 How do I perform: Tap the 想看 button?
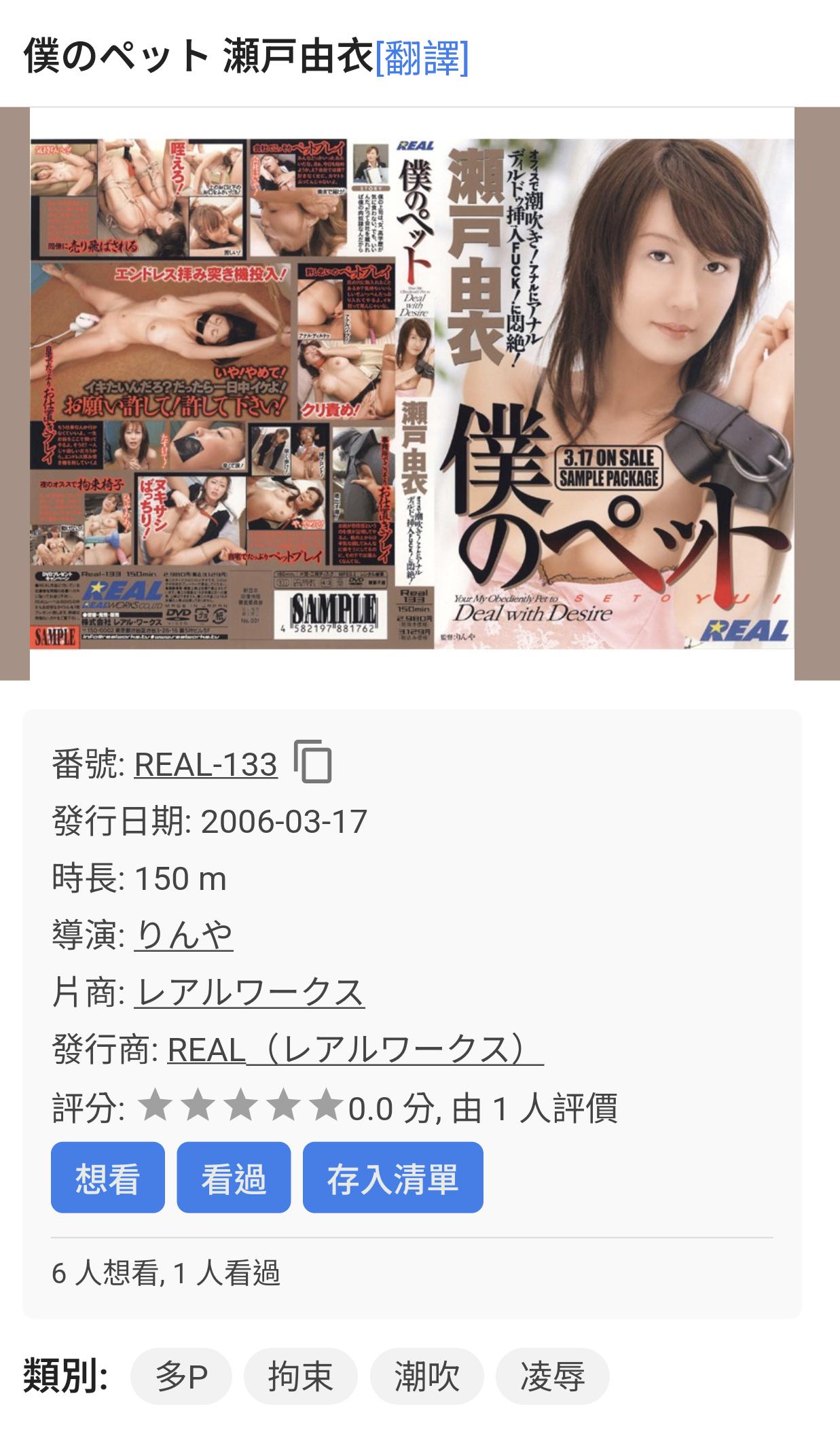(107, 1179)
